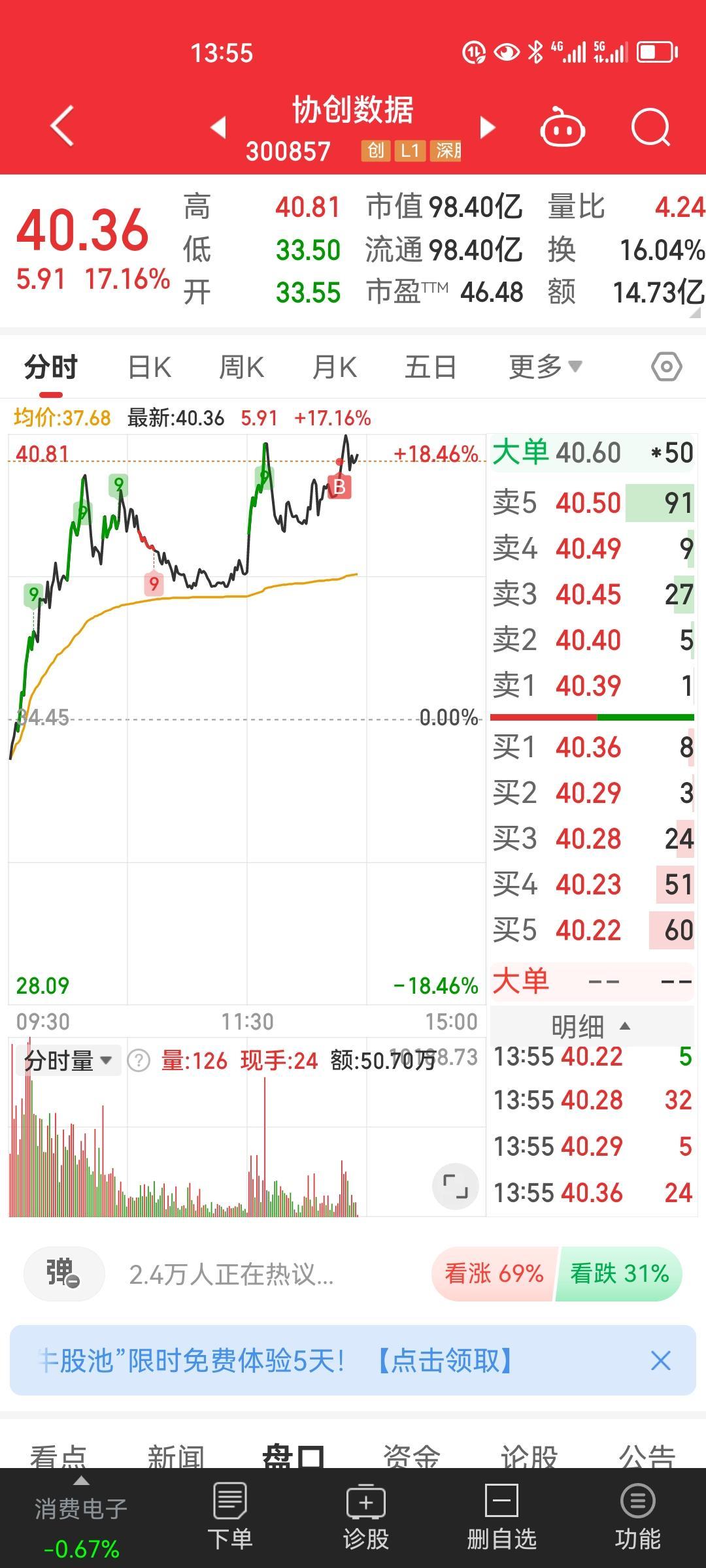Switch to the 周K chart tab

[242, 367]
